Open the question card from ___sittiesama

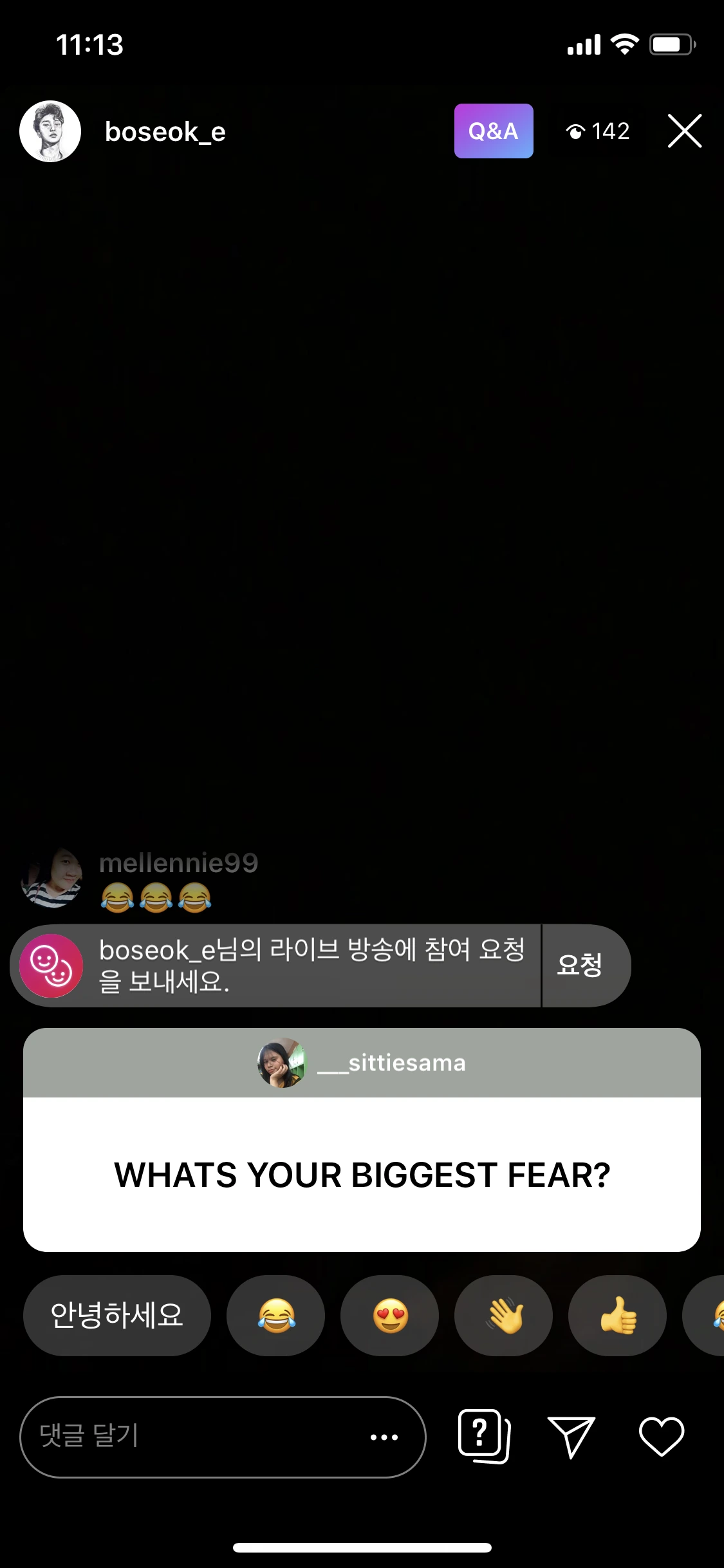362,1139
